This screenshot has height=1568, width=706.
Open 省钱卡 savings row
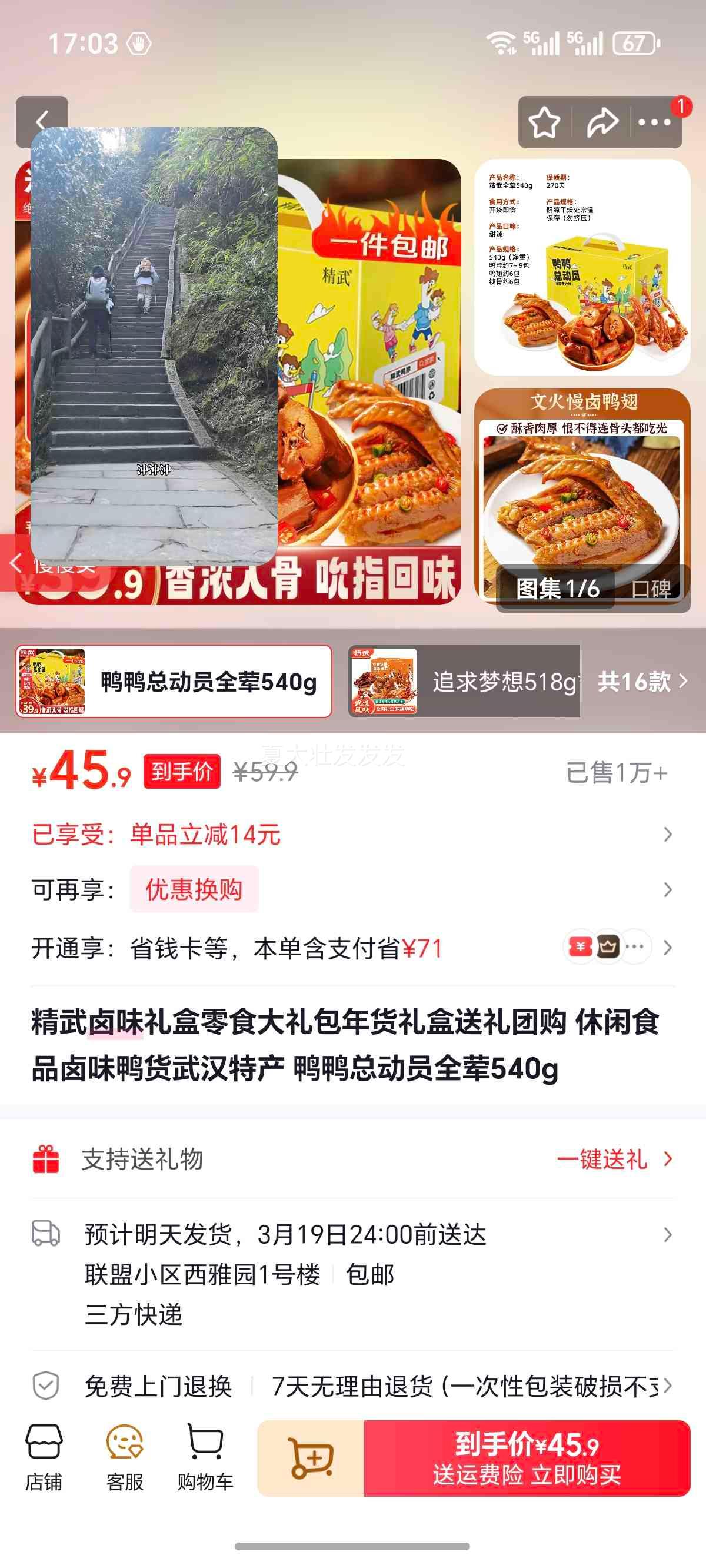[353, 948]
